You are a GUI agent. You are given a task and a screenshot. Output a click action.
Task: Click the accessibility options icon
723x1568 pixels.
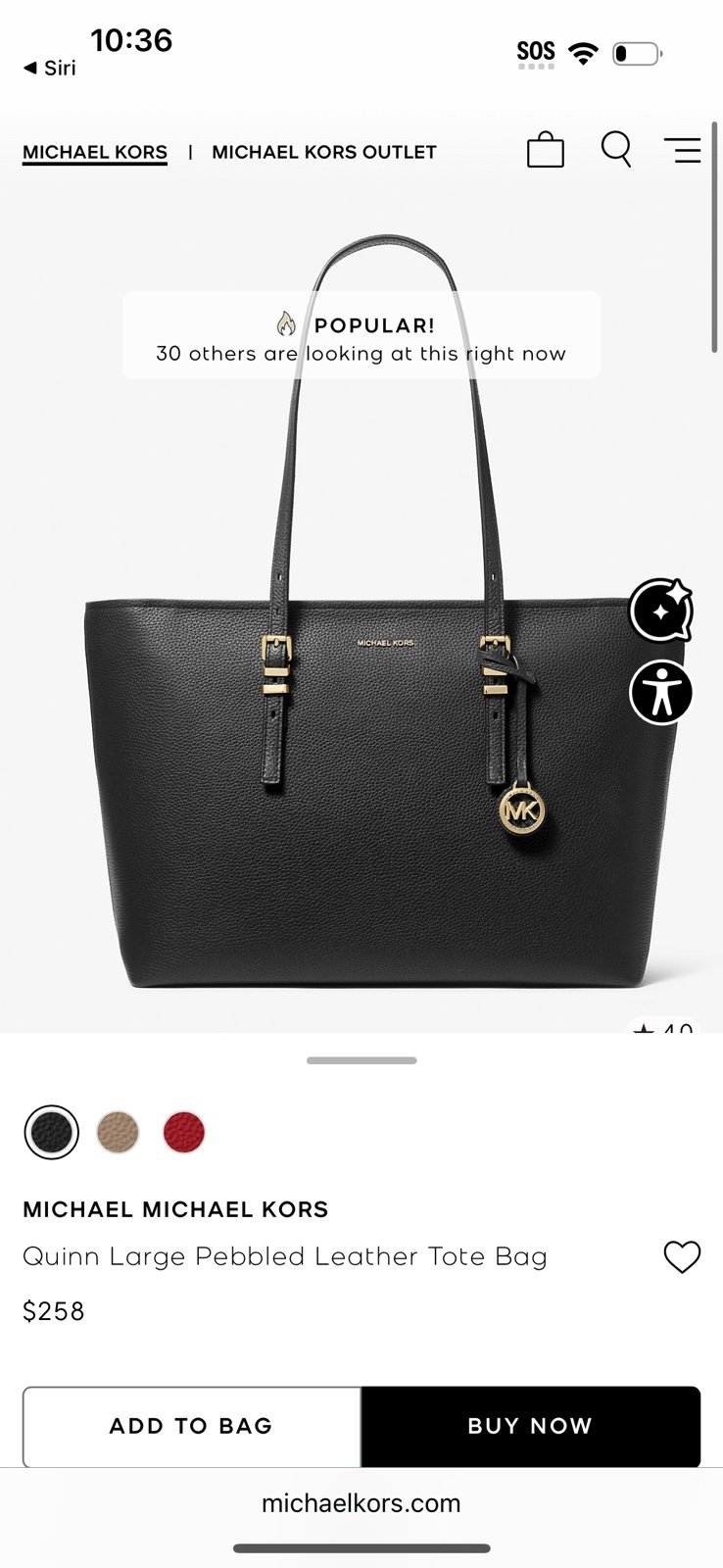pyautogui.click(x=661, y=693)
